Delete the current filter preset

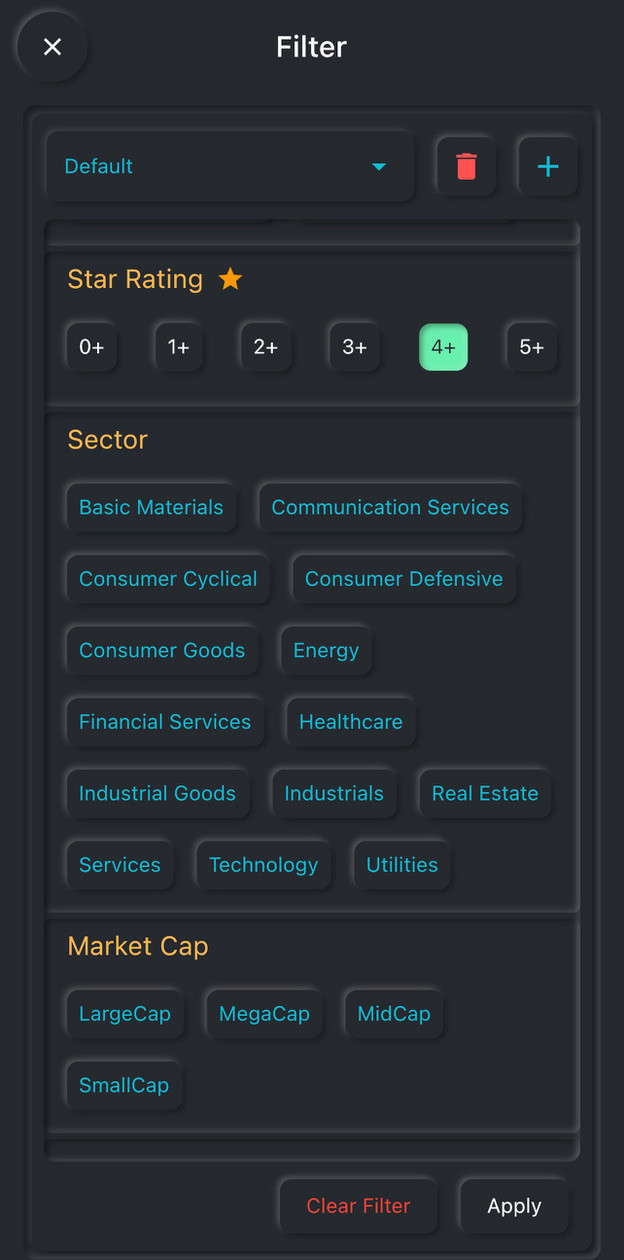[466, 166]
